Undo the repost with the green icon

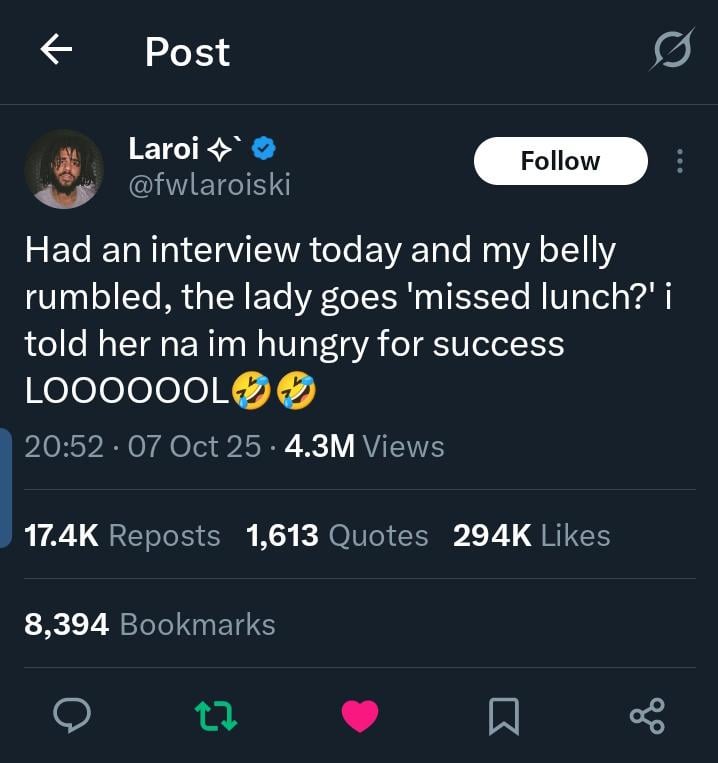pyautogui.click(x=215, y=715)
